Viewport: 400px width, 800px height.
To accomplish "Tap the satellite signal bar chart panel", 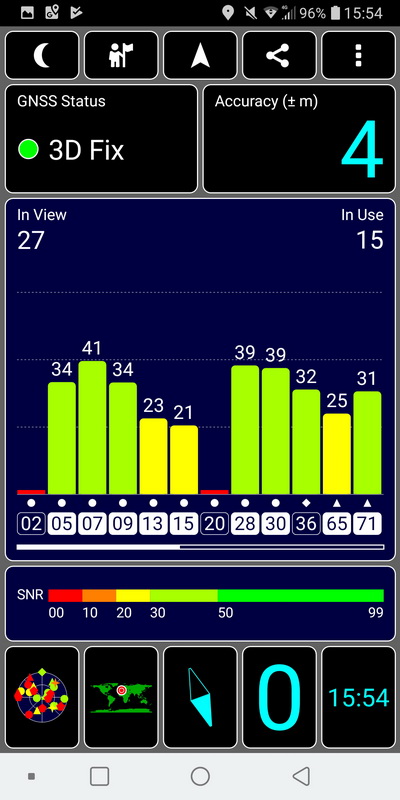I will tap(200, 380).
